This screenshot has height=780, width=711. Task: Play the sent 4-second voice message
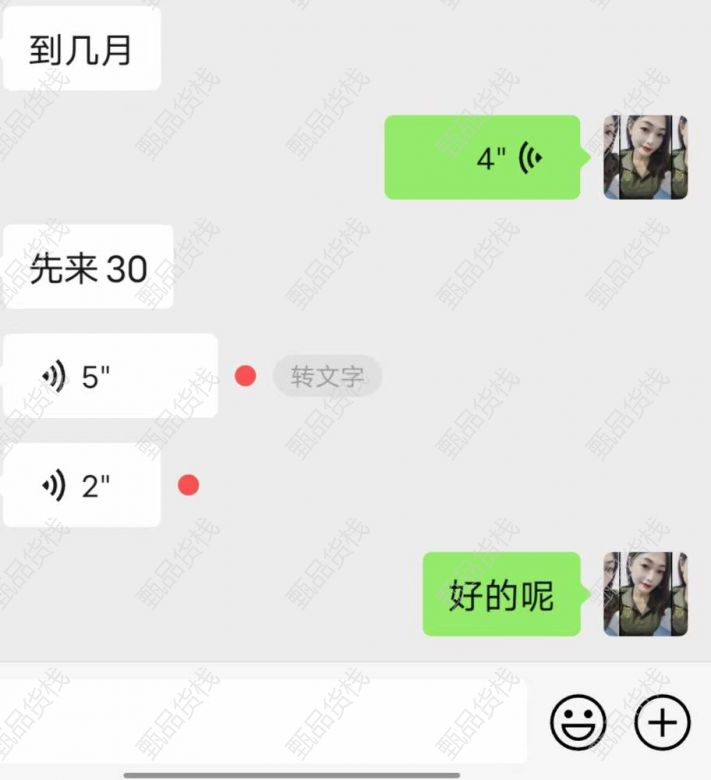pos(482,158)
